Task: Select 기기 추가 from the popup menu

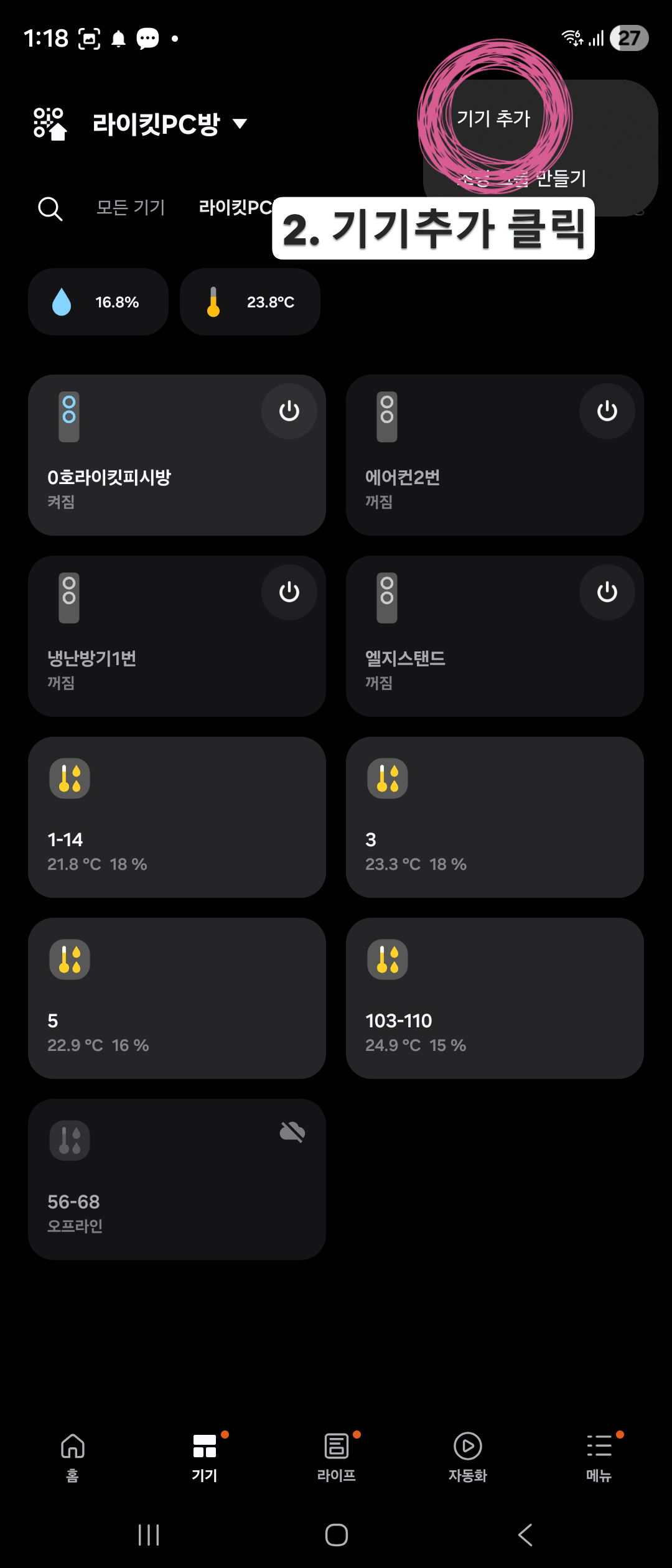Action: (493, 118)
